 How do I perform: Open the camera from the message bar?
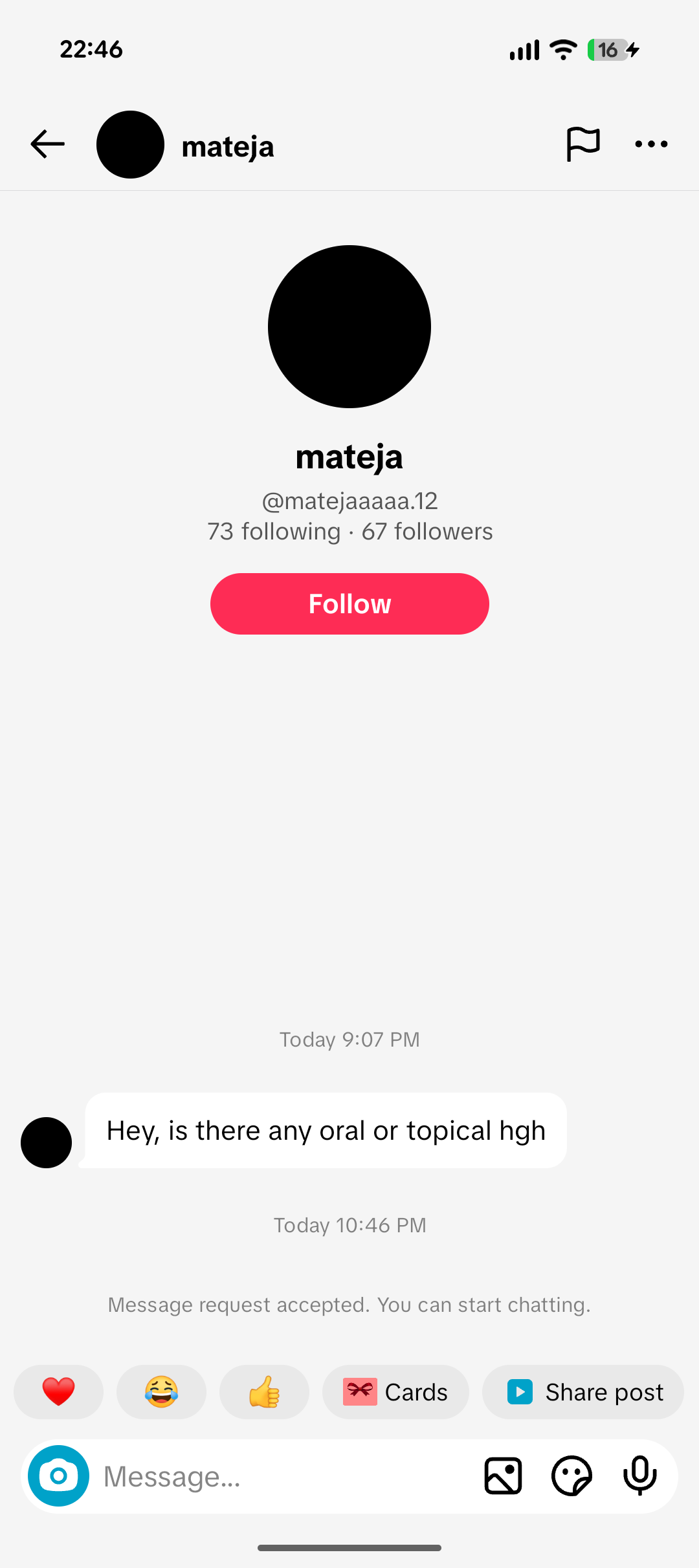(x=58, y=1475)
